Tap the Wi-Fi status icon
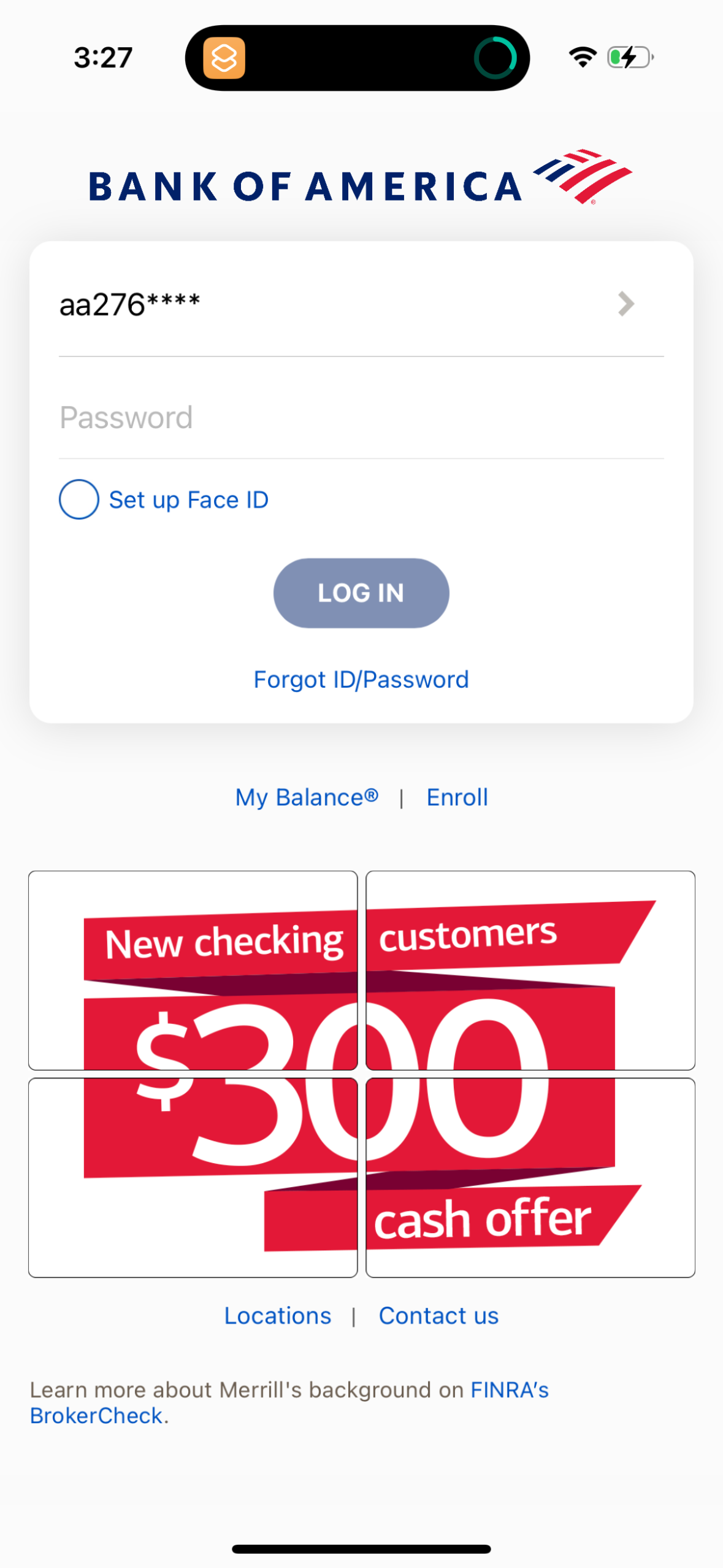Viewport: 723px width, 1568px height. pyautogui.click(x=583, y=56)
